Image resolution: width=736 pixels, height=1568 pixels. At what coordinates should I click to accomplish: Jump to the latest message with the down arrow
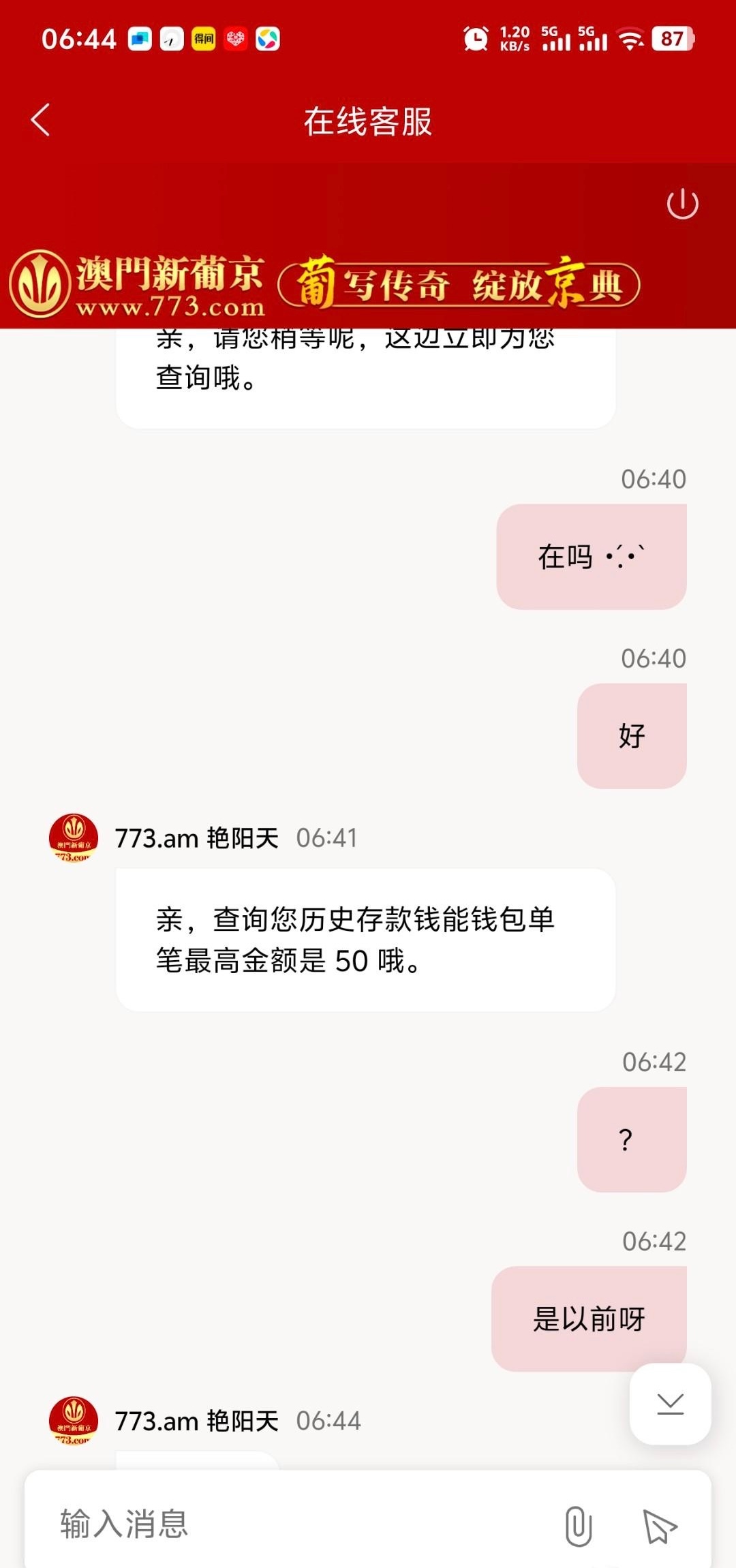pos(670,1404)
